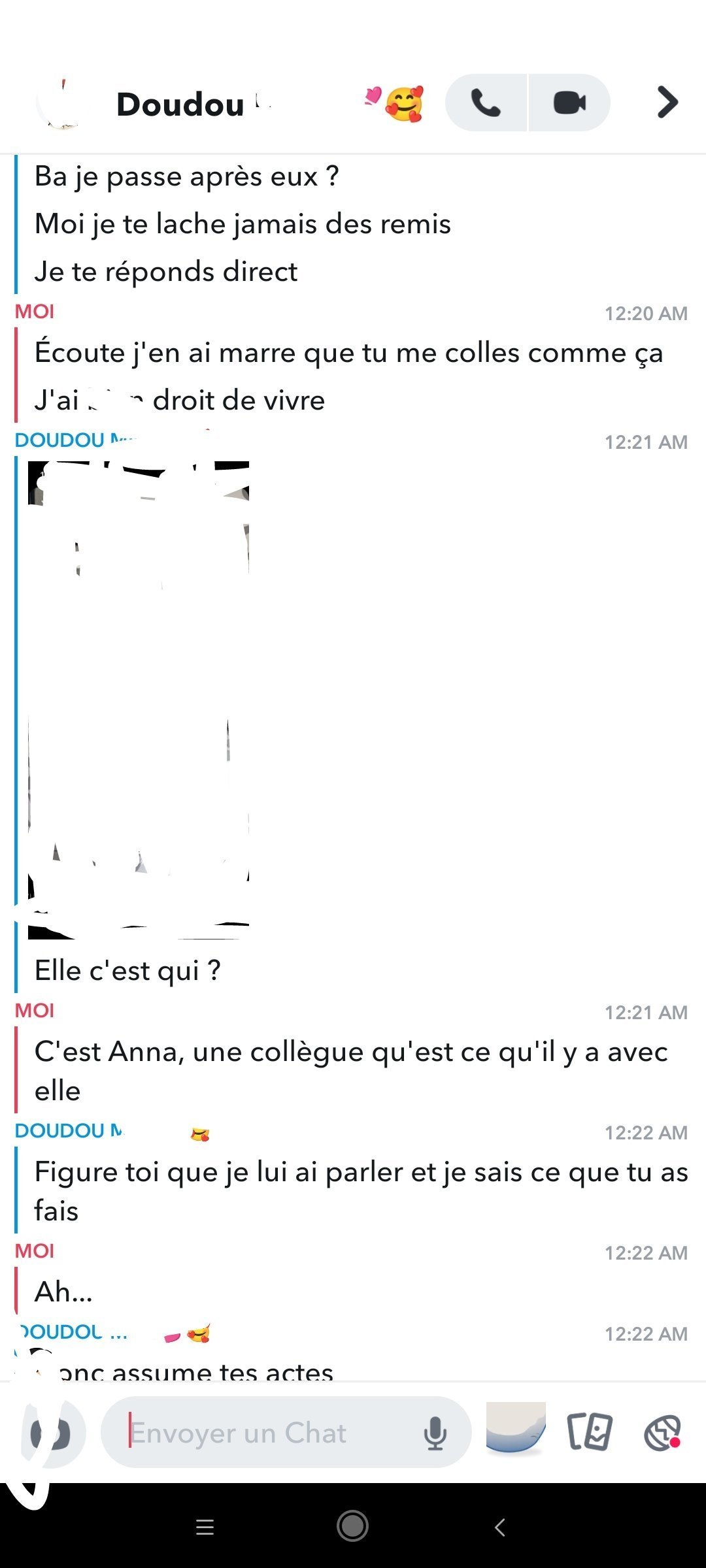Open the stickers and cards icon
706x1568 pixels.
point(590,1432)
